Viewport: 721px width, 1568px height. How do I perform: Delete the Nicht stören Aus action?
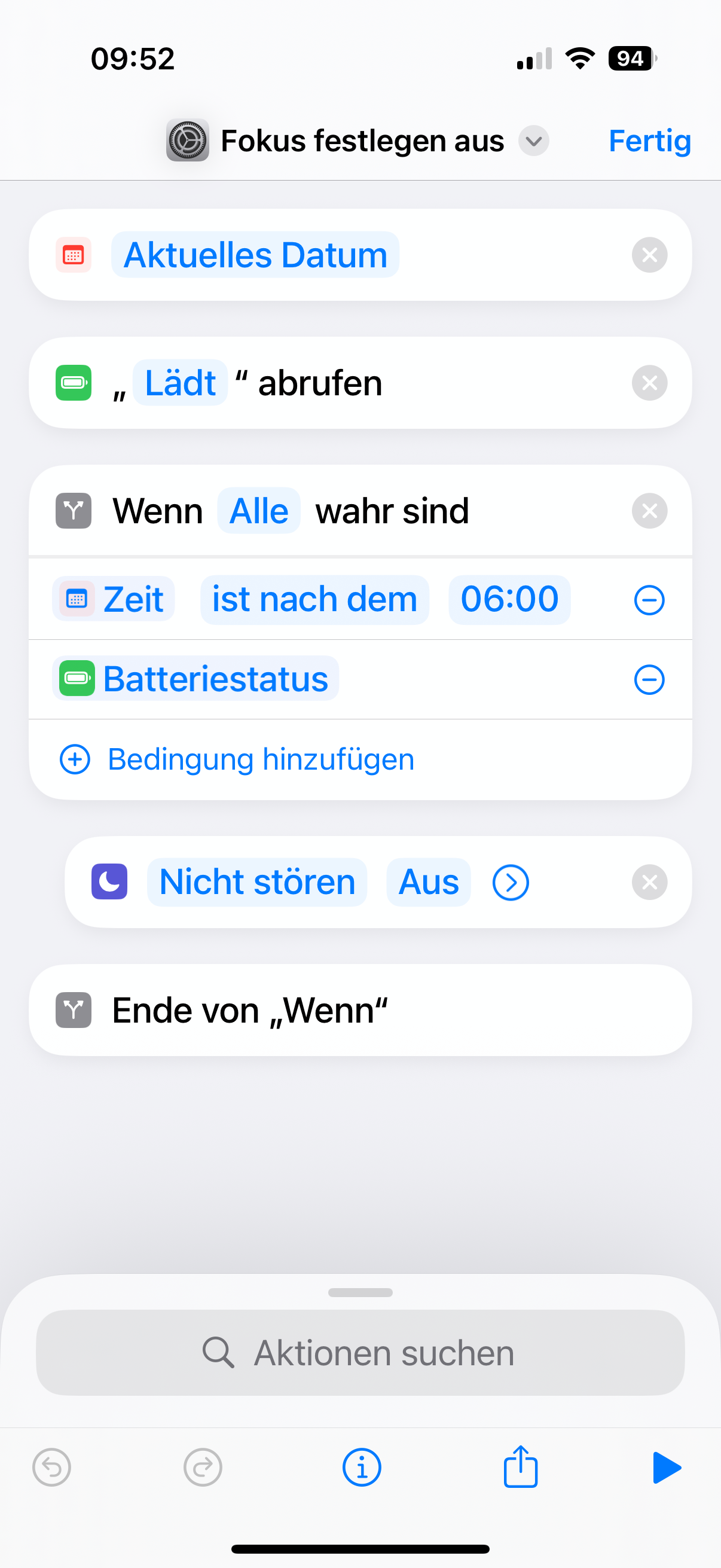point(649,882)
